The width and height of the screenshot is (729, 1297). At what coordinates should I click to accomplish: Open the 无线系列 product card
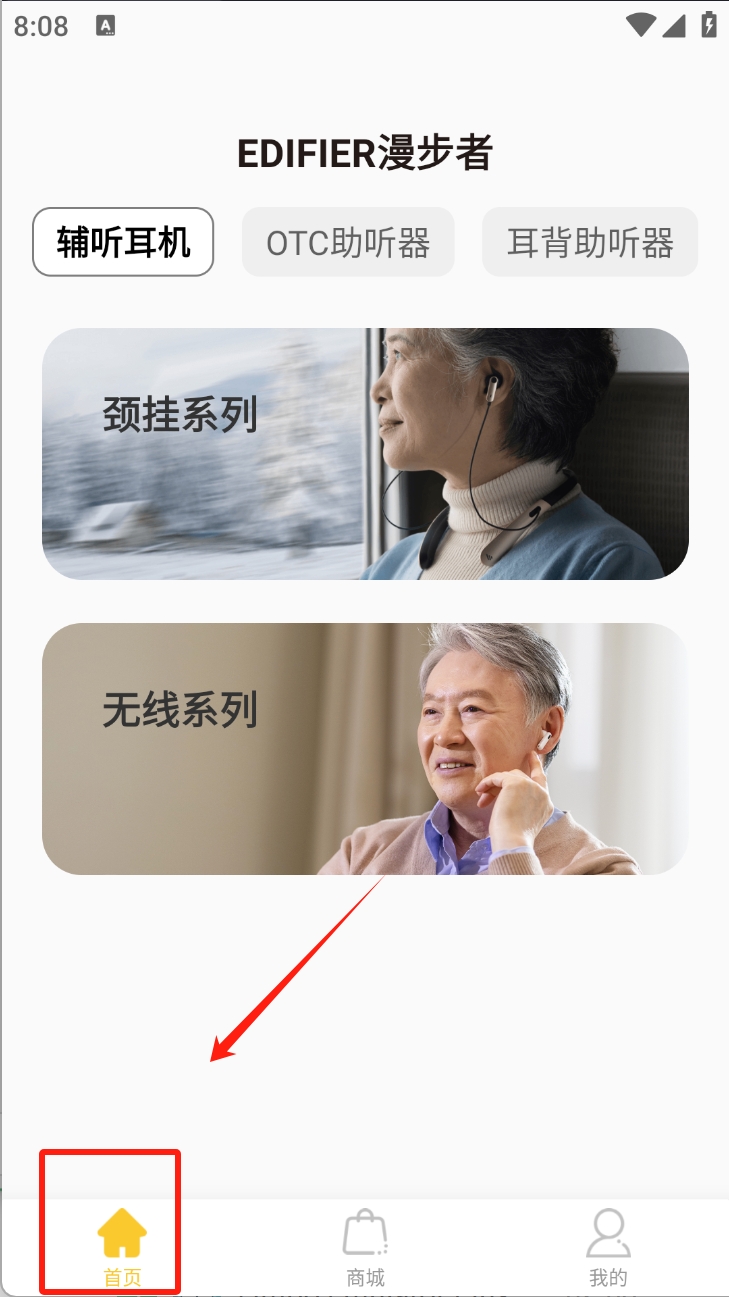(365, 749)
